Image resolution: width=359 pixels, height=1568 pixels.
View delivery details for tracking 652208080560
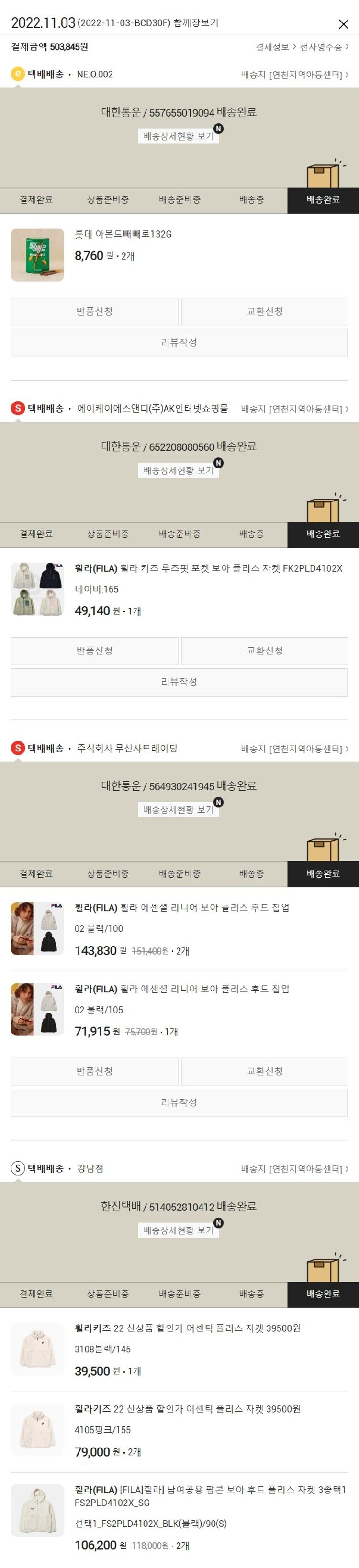(x=179, y=470)
